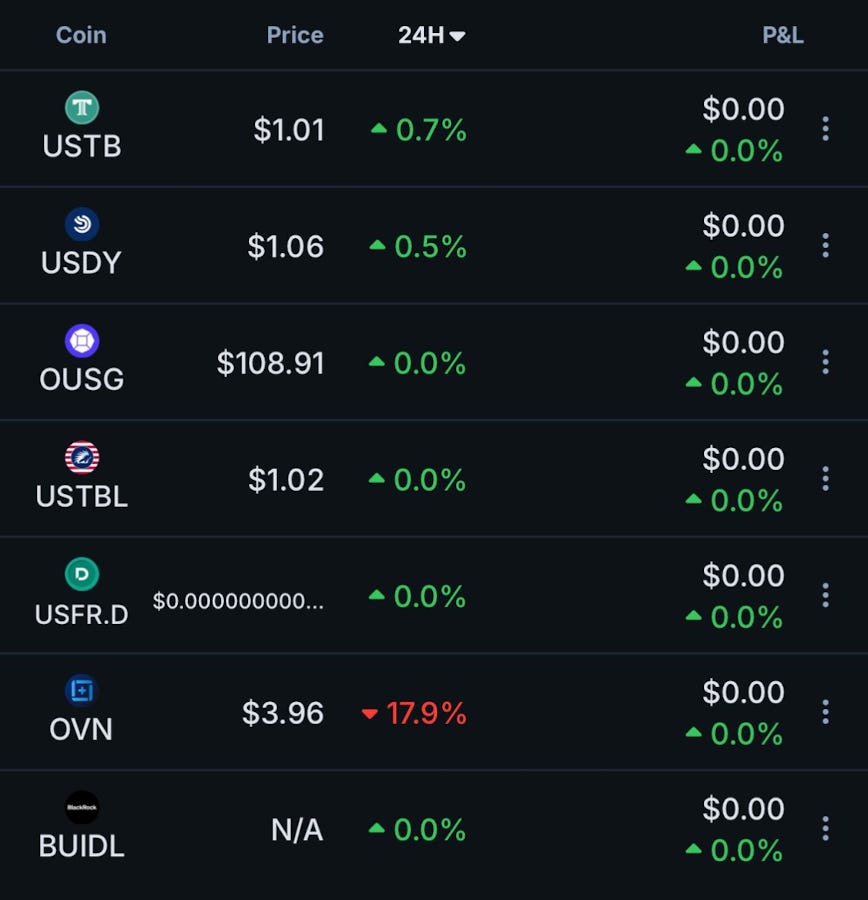This screenshot has height=900, width=868.
Task: Open the three-dot menu for USTBL
Action: (x=826, y=479)
